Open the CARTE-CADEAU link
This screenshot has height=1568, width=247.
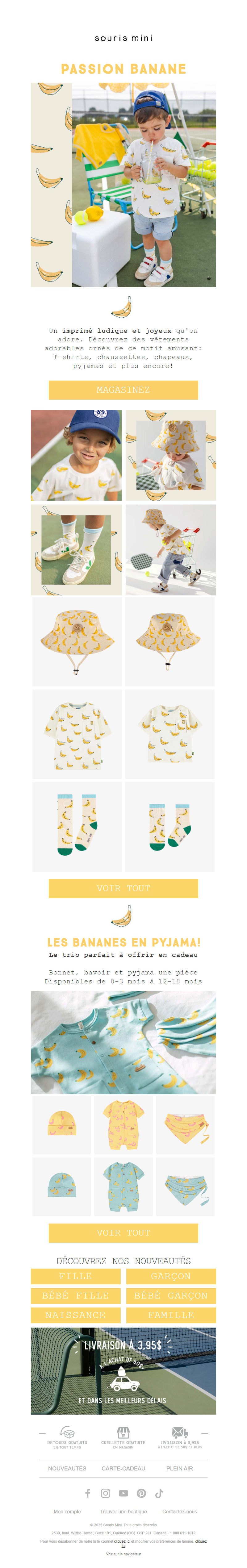[124, 1468]
